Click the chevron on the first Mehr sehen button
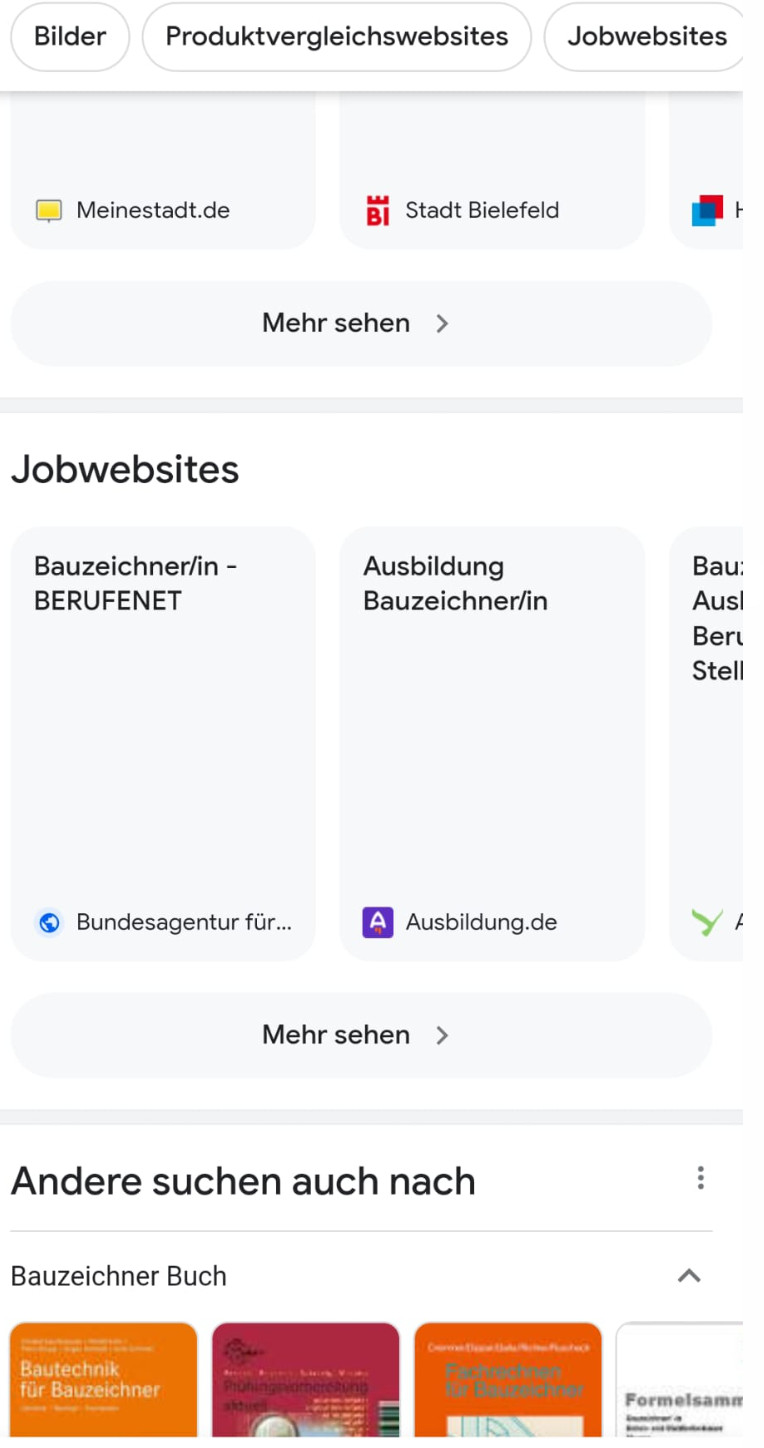Image resolution: width=764 pixels, height=1448 pixels. 443,322
